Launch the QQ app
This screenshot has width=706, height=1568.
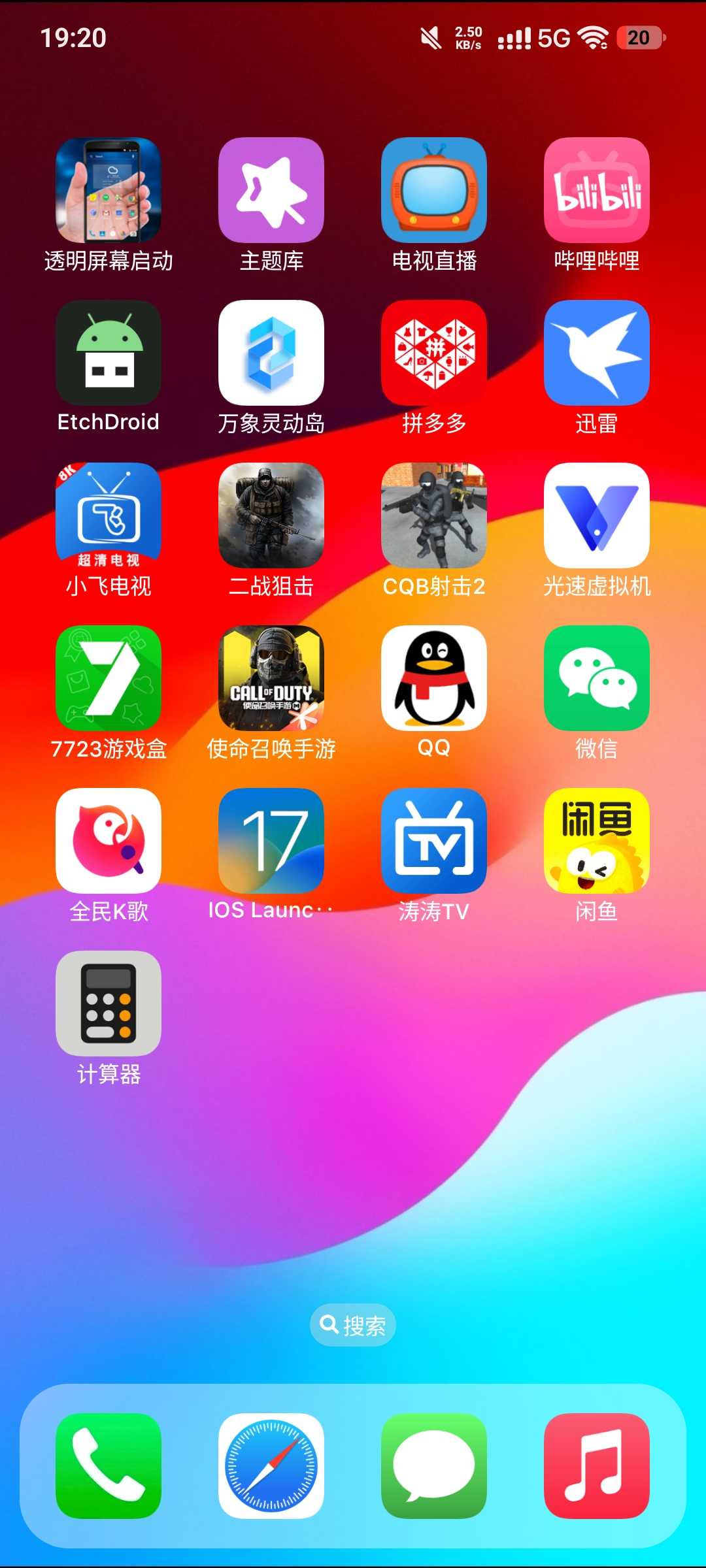click(x=434, y=678)
